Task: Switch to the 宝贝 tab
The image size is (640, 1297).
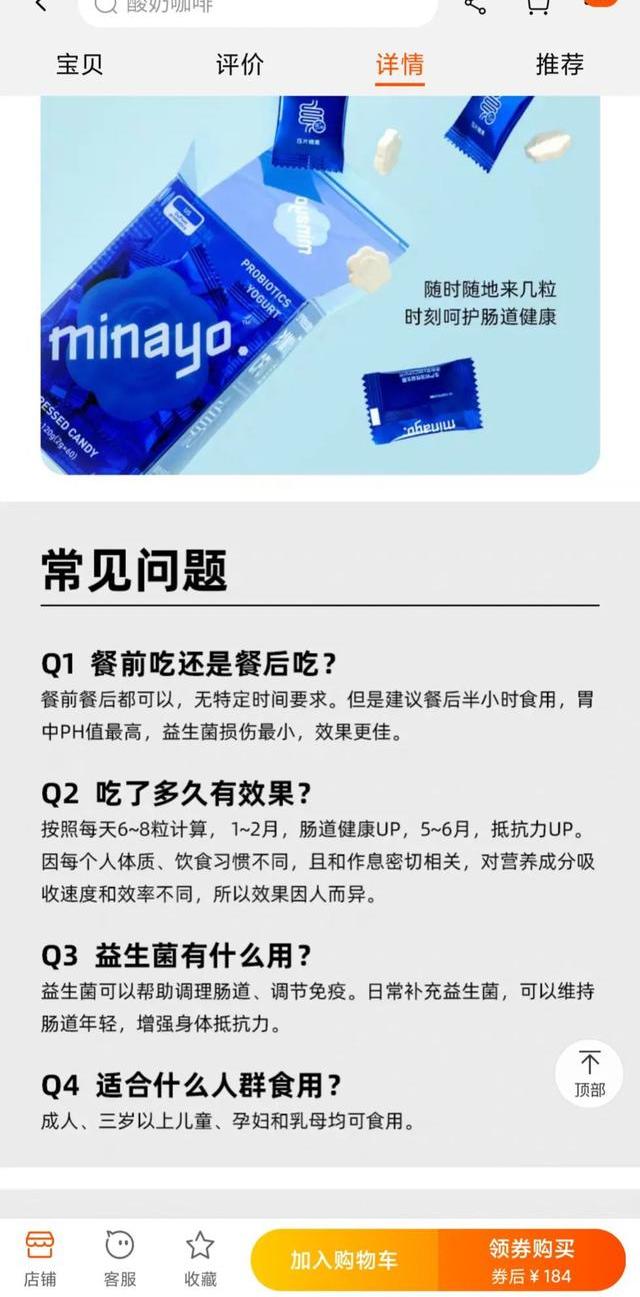Action: point(80,65)
